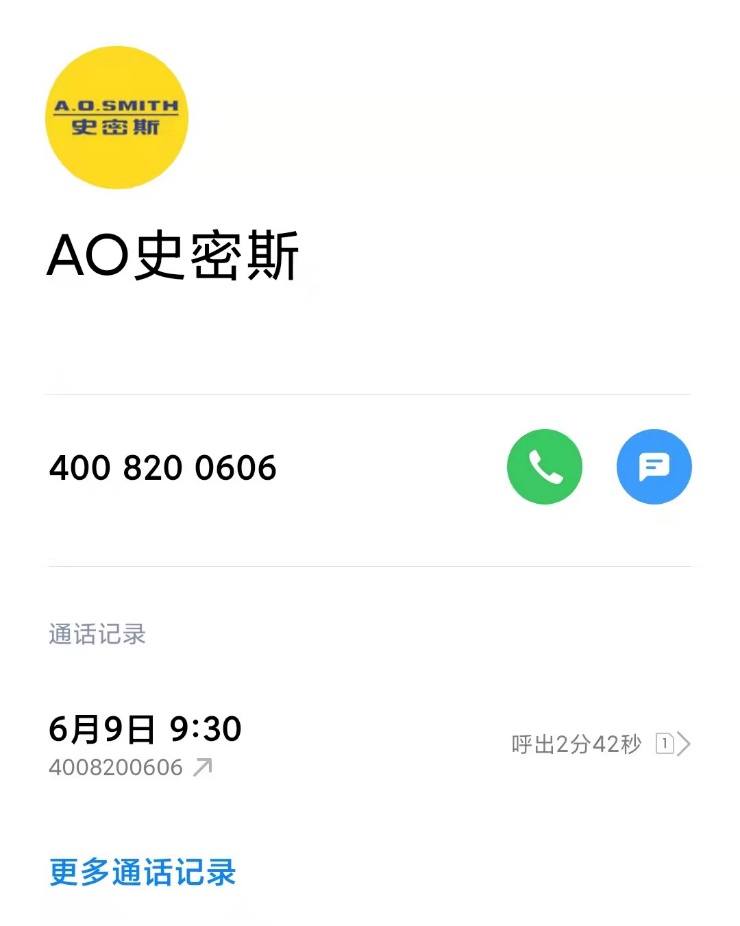Tap the phone number 400 820 0606
740x926 pixels.
pyautogui.click(x=164, y=467)
